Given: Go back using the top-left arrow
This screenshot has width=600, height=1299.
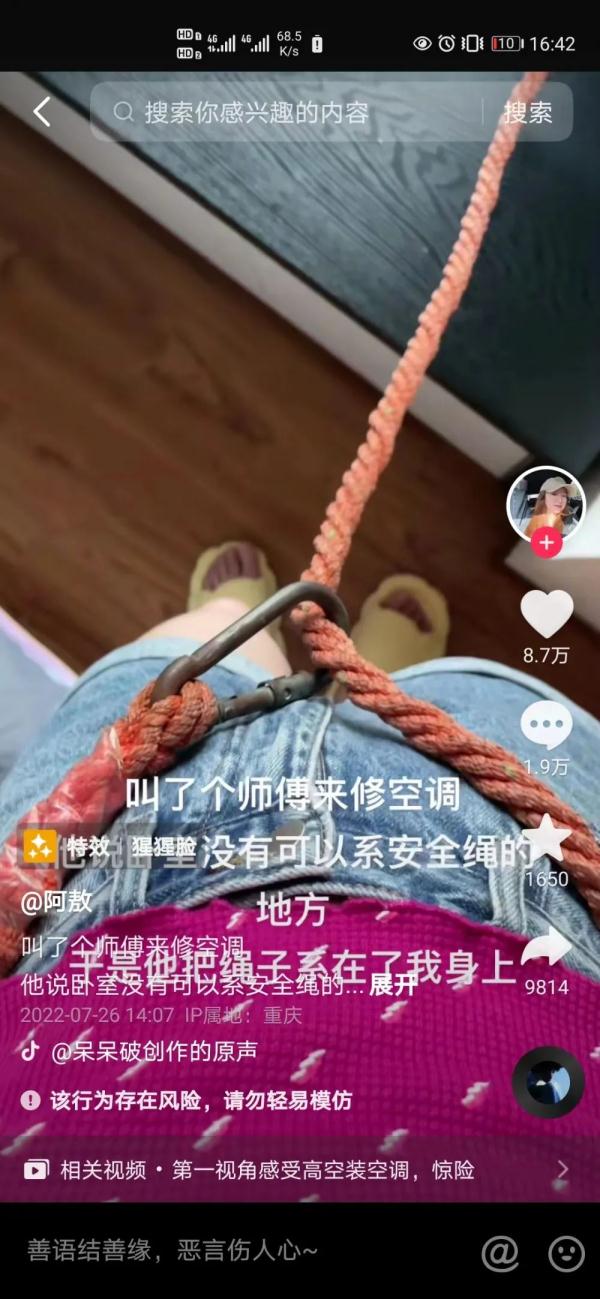Looking at the screenshot, I should coord(41,112).
